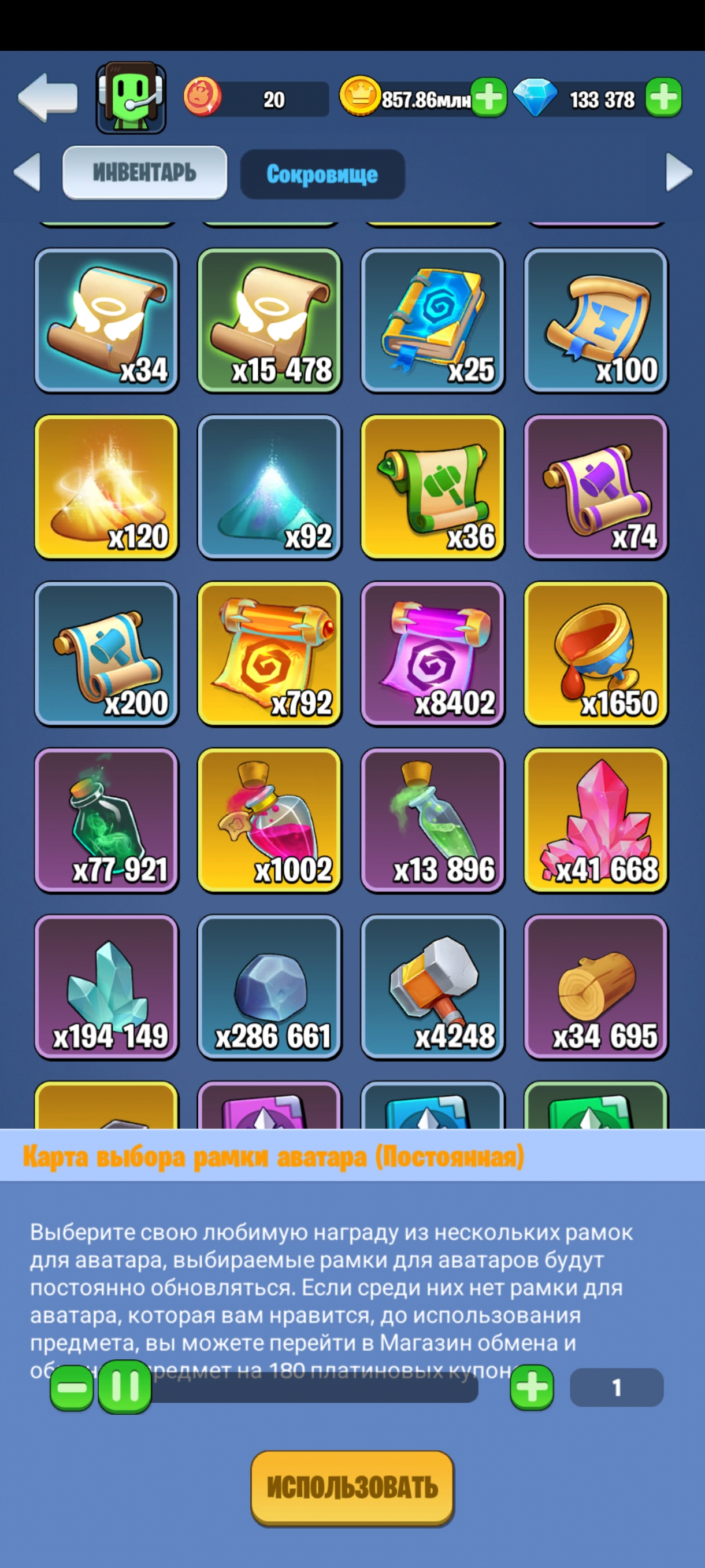Increase quantity with the plus button
The height and width of the screenshot is (1568, 705).
532,1388
